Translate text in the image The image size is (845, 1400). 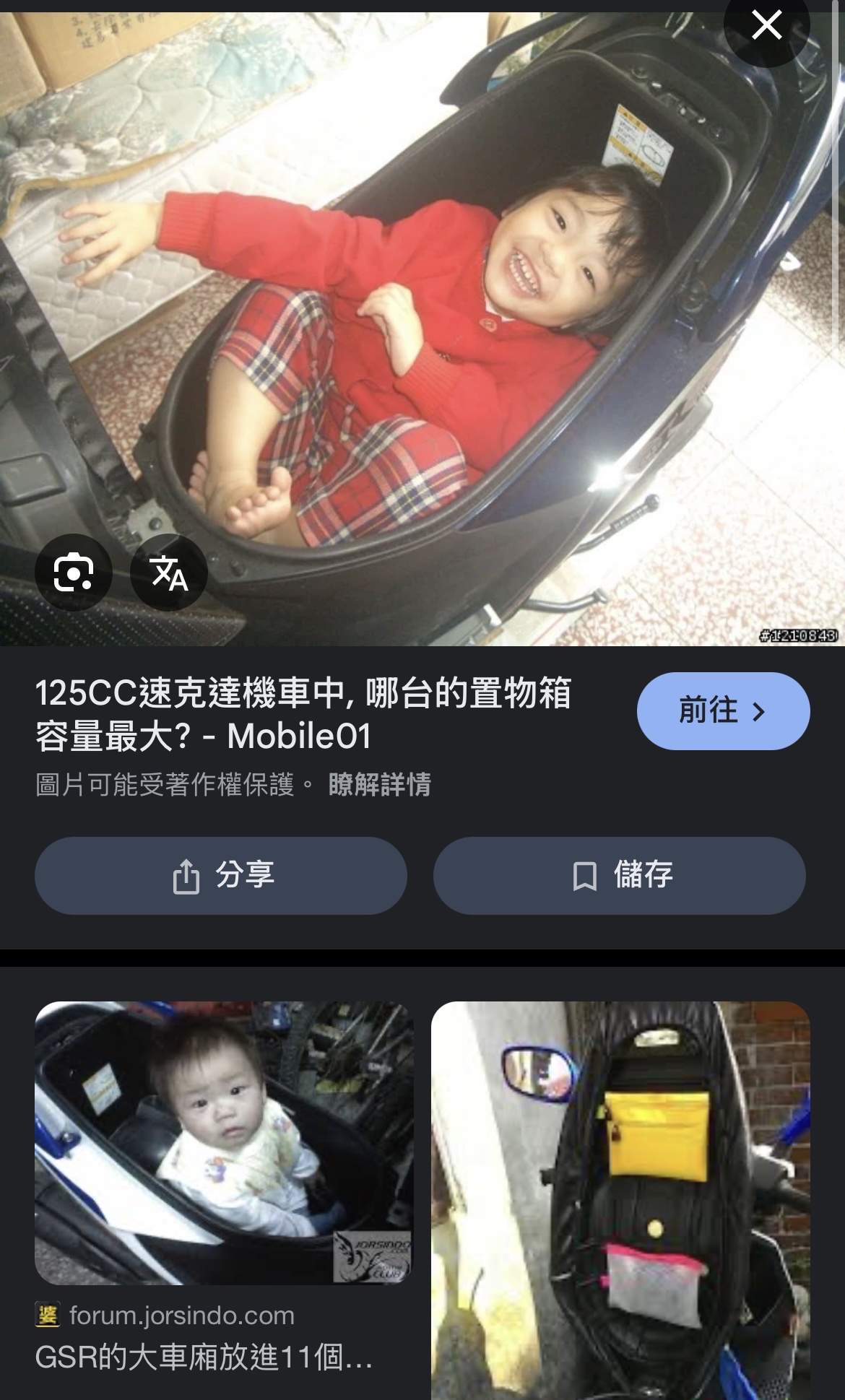coord(169,573)
